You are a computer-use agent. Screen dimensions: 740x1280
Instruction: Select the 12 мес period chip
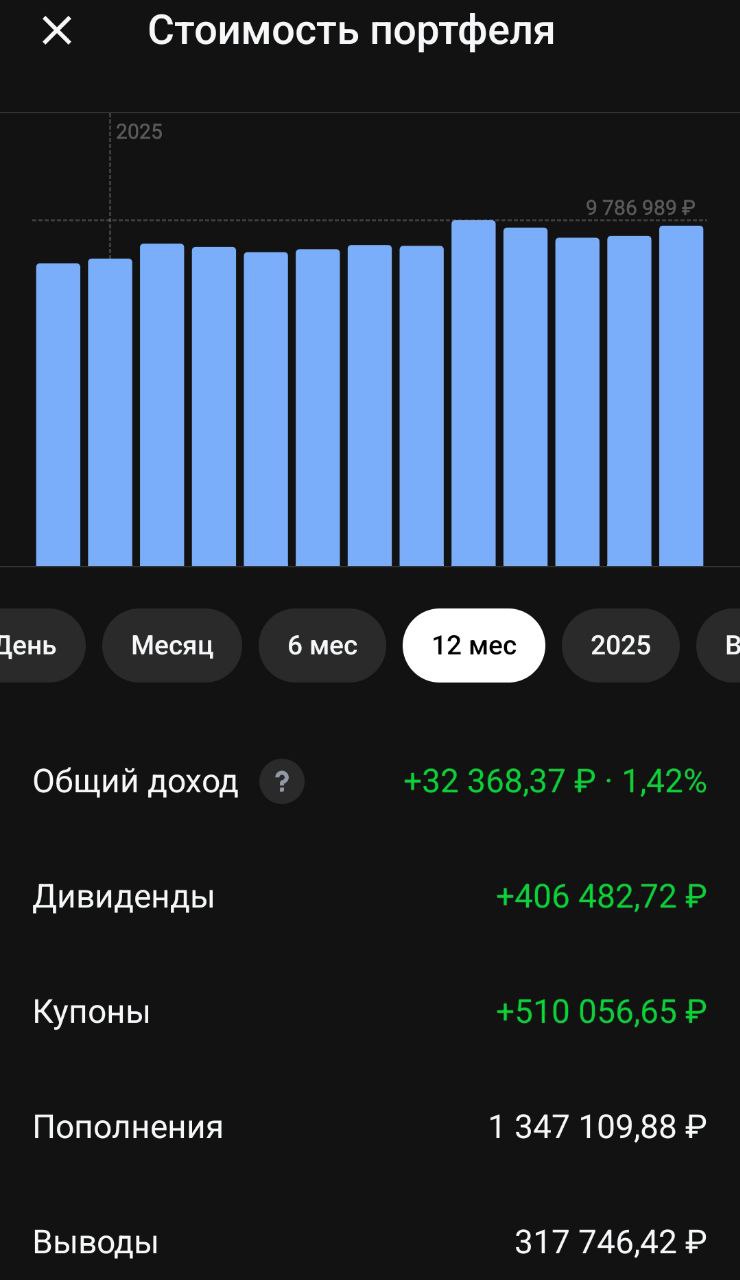pyautogui.click(x=474, y=646)
